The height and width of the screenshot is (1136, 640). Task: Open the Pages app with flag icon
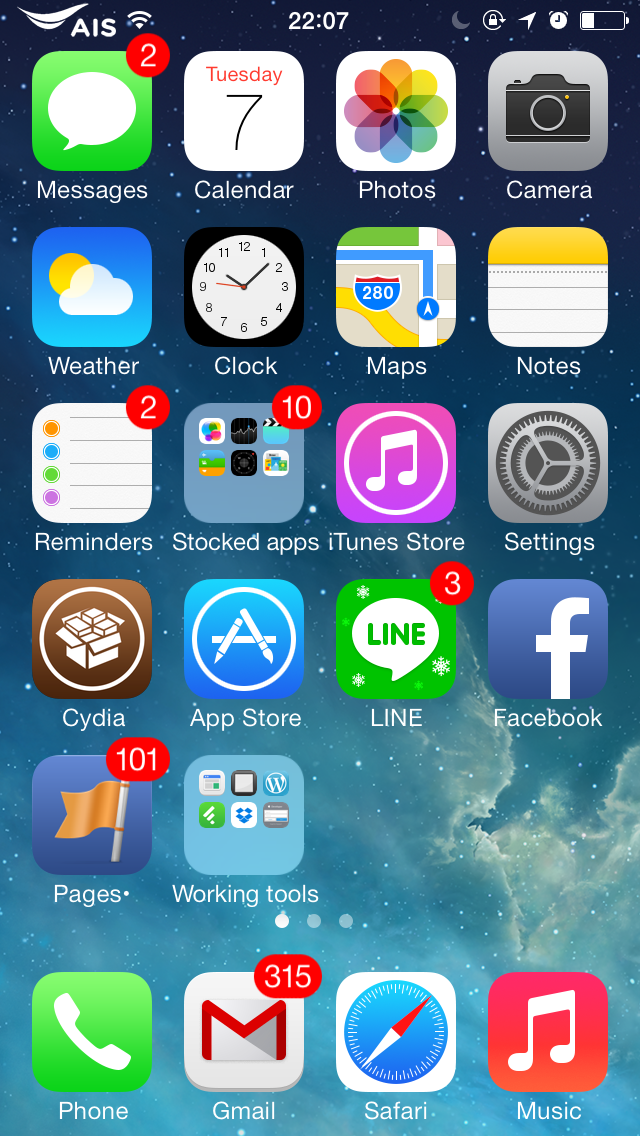coord(92,815)
